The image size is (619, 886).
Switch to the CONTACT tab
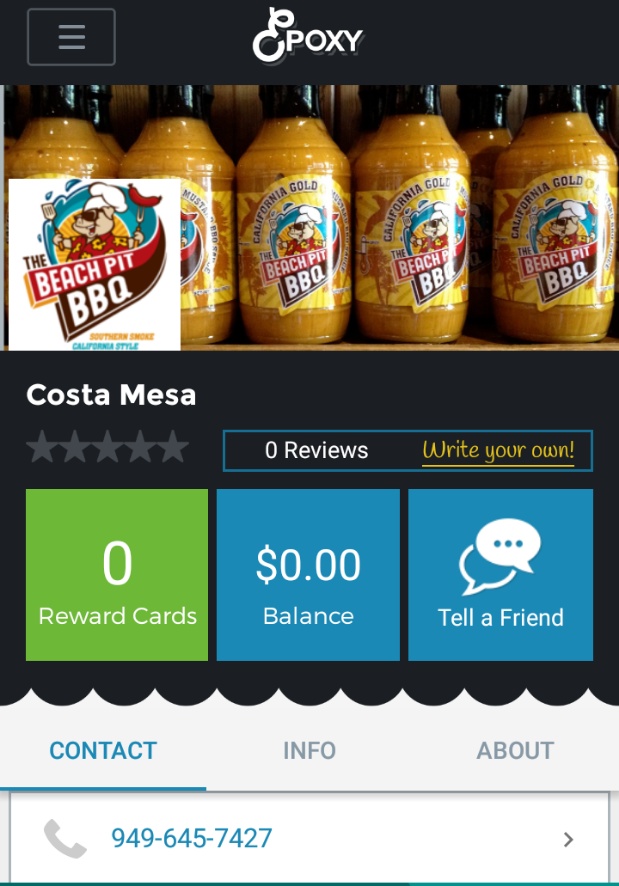103,751
